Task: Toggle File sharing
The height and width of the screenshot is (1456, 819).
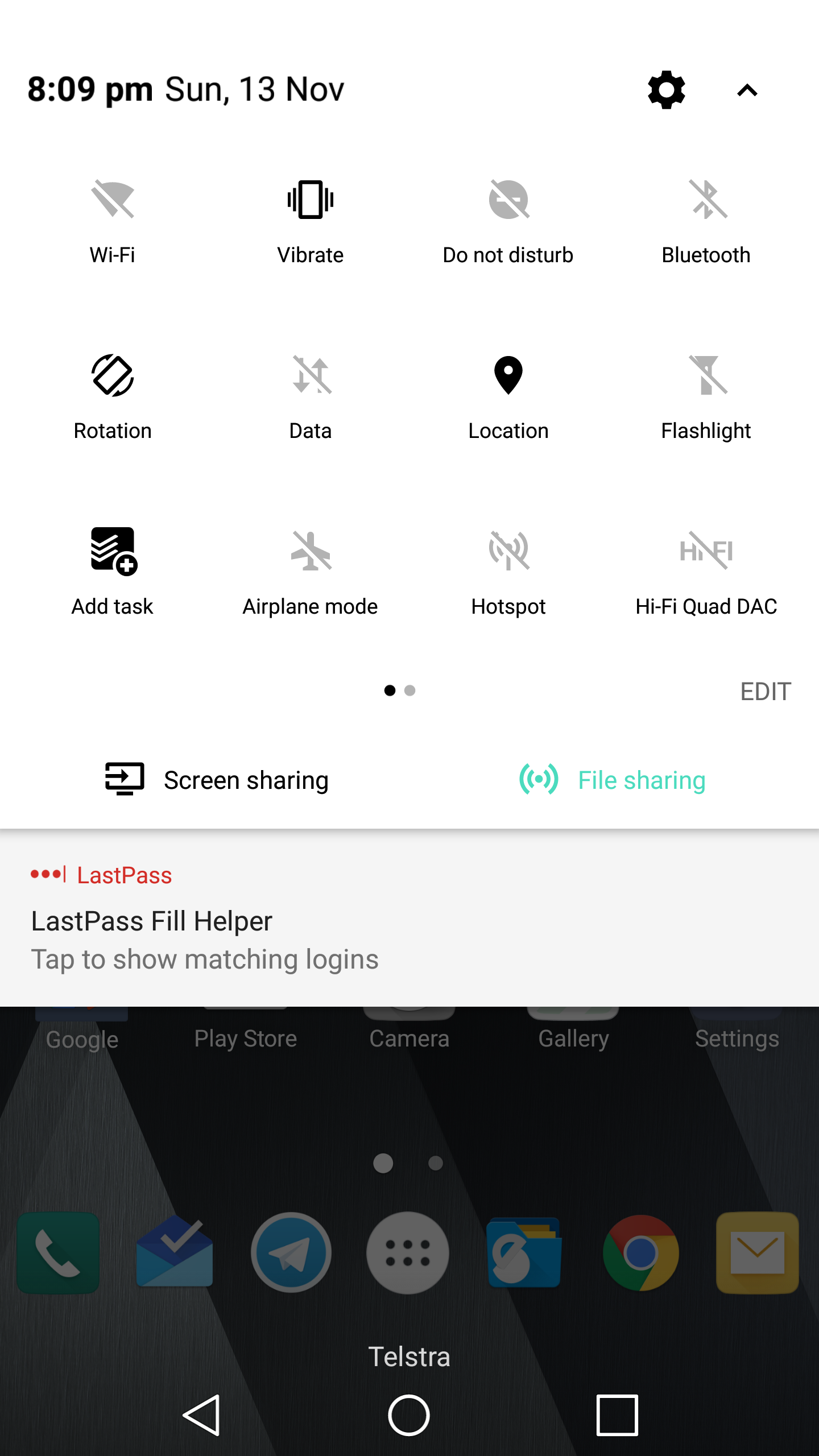Action: (x=613, y=780)
